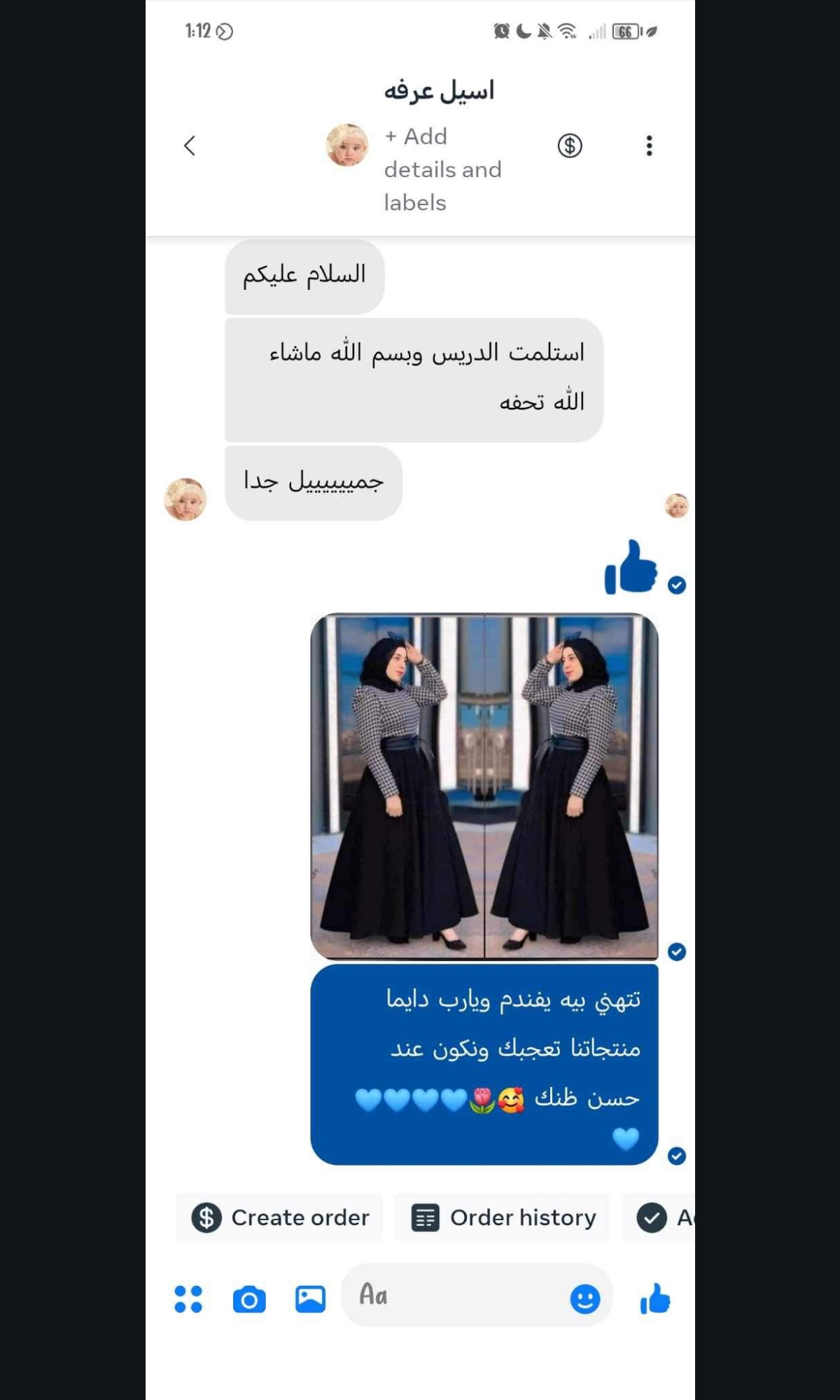The width and height of the screenshot is (840, 1400).
Task: Open Order history
Action: (x=503, y=1218)
